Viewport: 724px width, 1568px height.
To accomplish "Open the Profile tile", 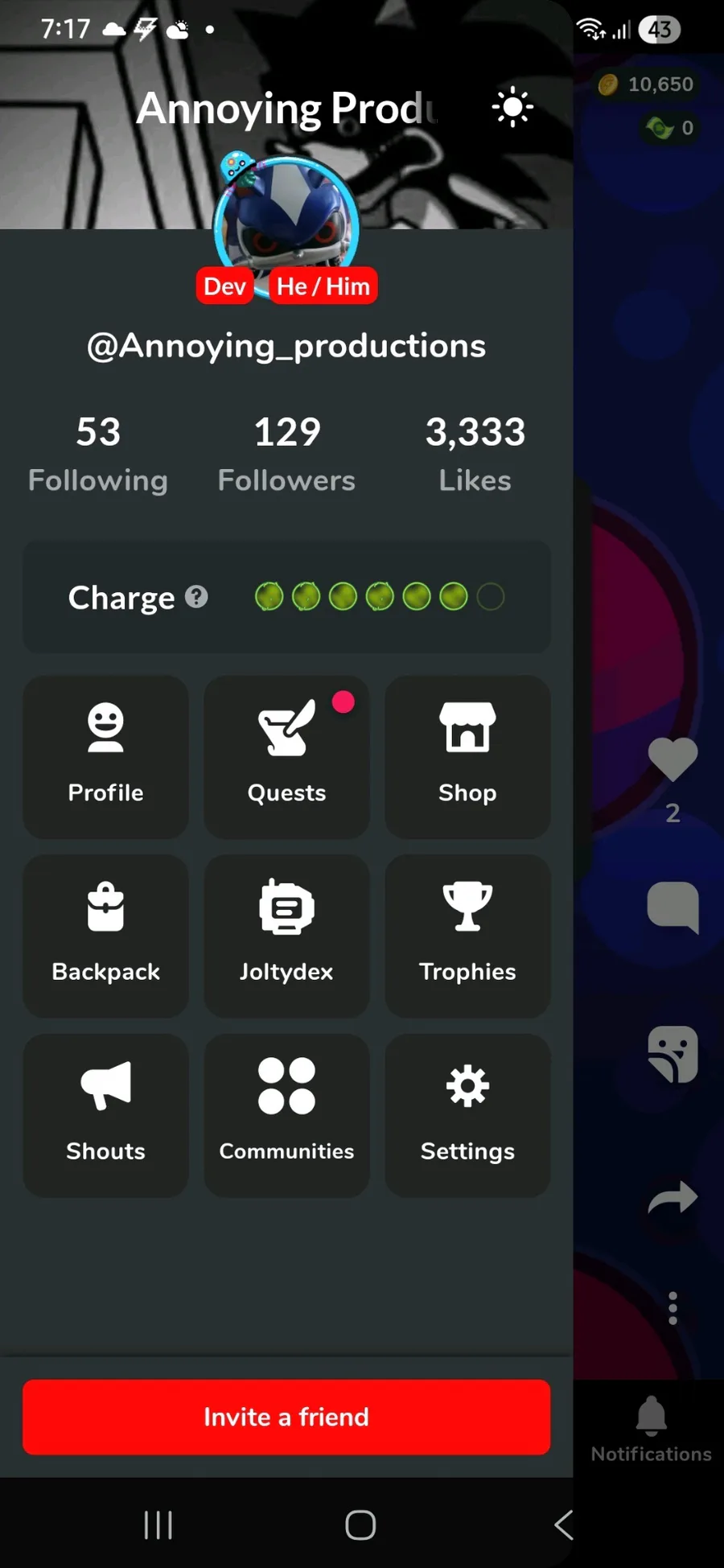I will (105, 756).
